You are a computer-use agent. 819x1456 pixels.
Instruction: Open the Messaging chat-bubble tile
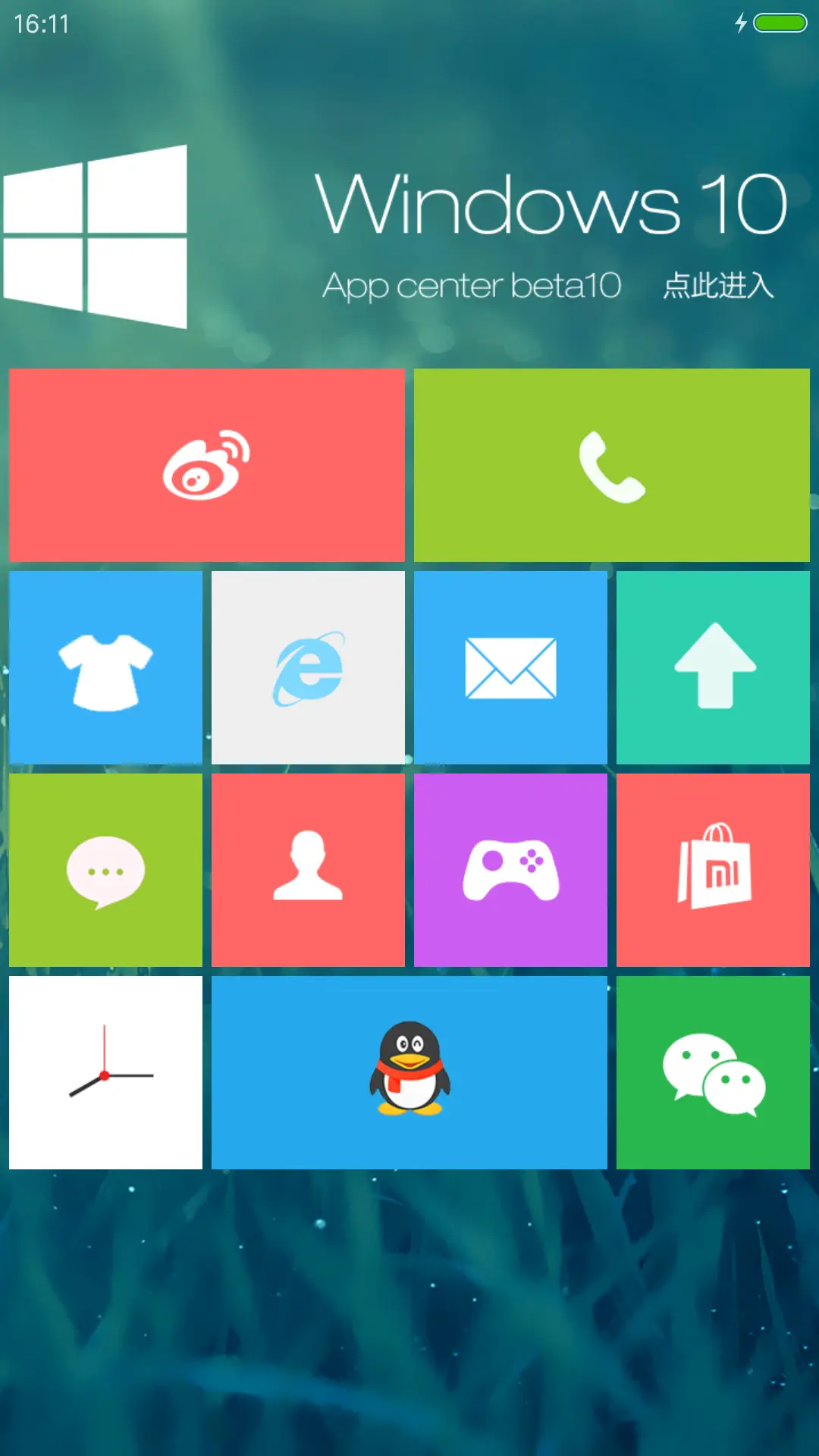point(105,870)
